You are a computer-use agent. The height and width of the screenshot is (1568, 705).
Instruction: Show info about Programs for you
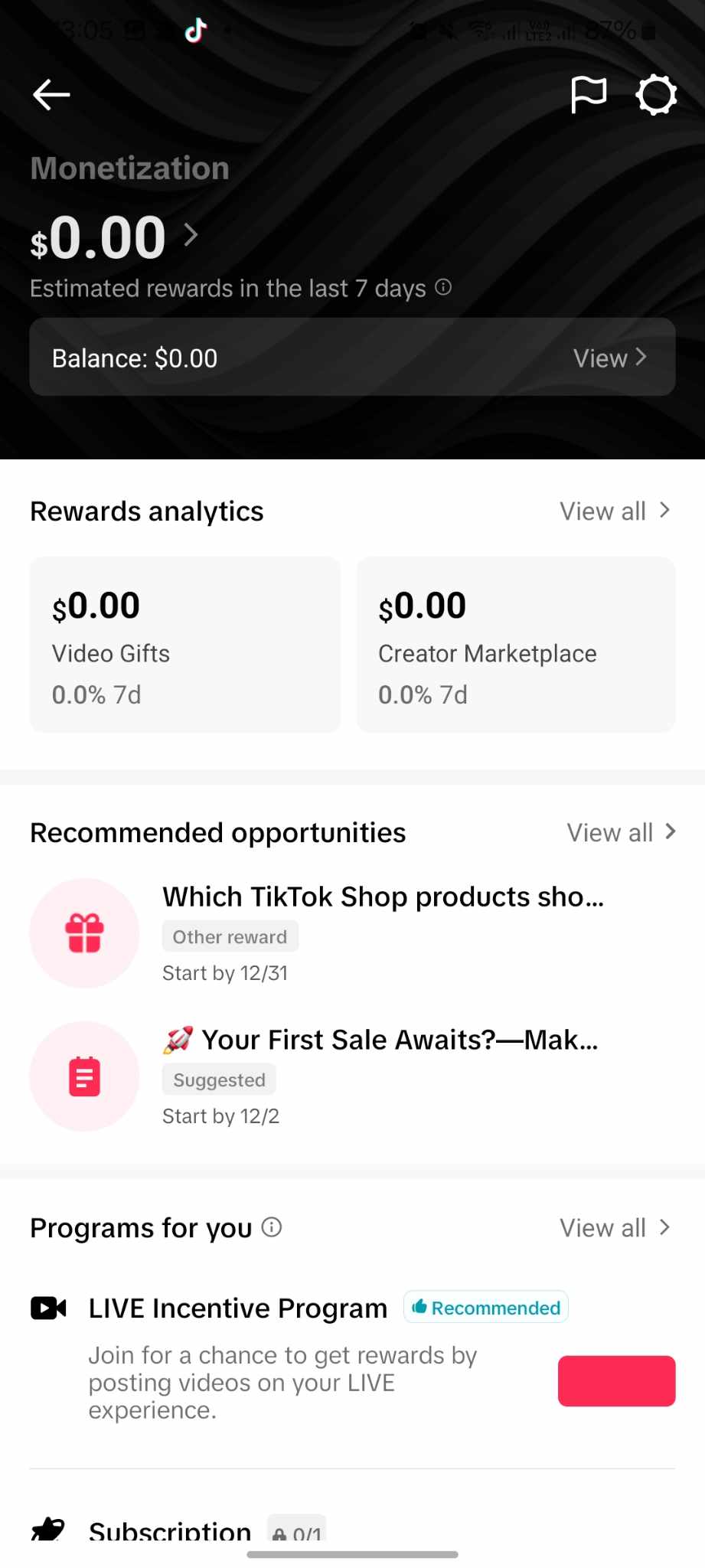272,1227
